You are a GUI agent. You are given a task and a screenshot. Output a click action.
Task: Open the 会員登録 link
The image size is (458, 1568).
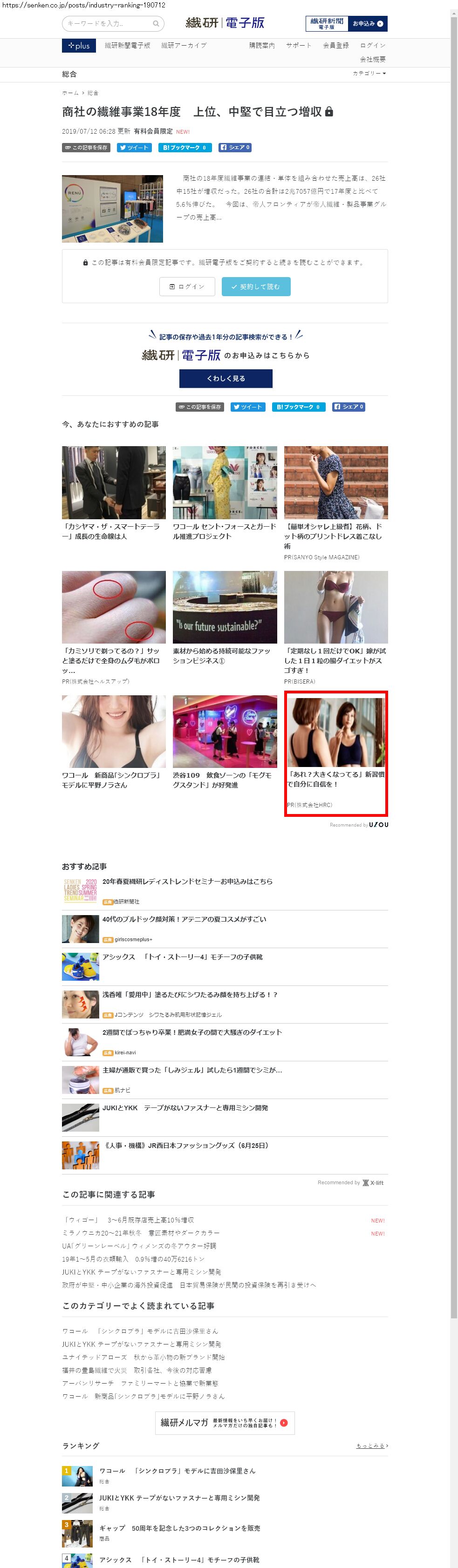(x=335, y=46)
